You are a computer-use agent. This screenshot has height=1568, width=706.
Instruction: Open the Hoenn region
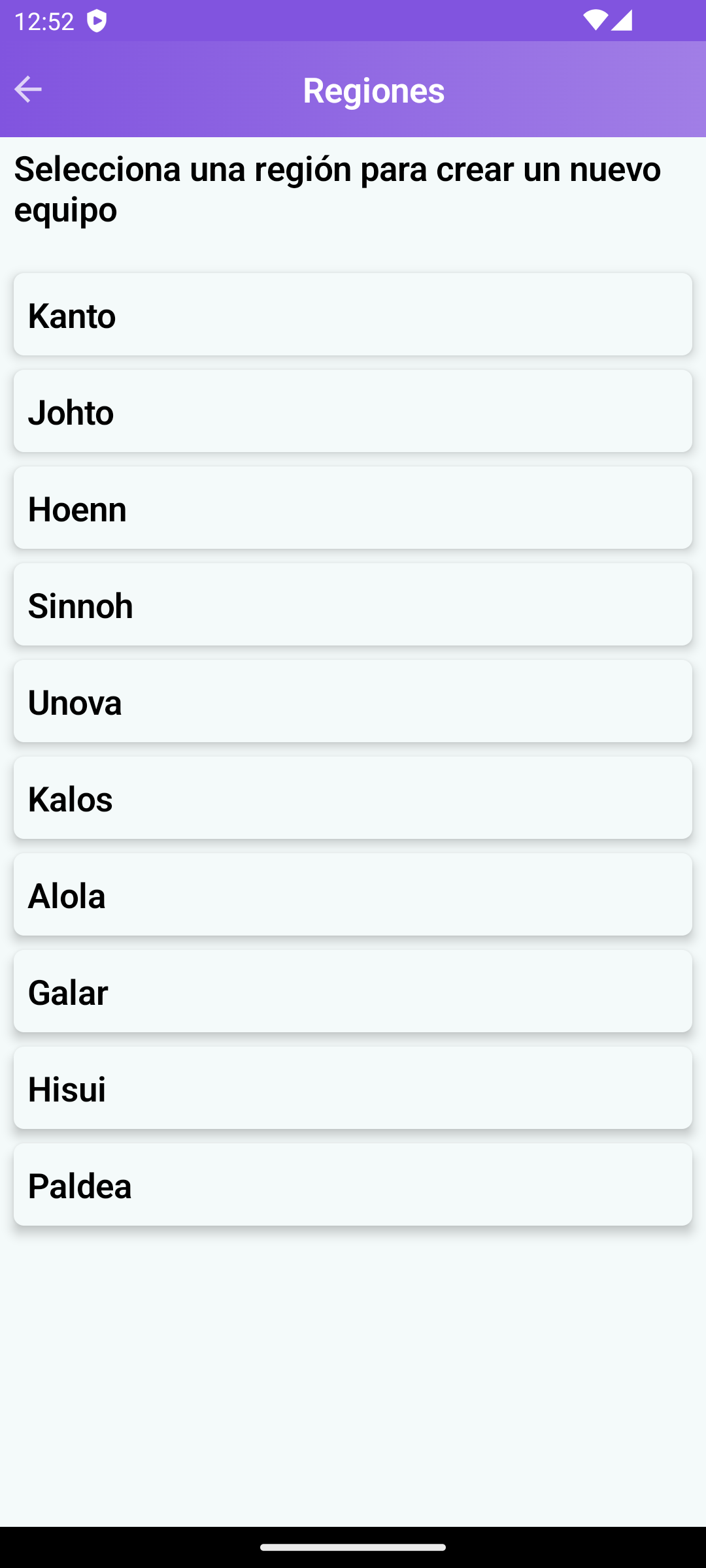pos(353,508)
